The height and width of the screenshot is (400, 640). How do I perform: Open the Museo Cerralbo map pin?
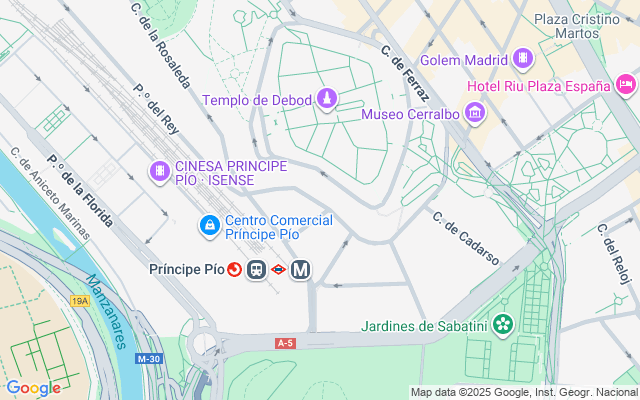475,114
